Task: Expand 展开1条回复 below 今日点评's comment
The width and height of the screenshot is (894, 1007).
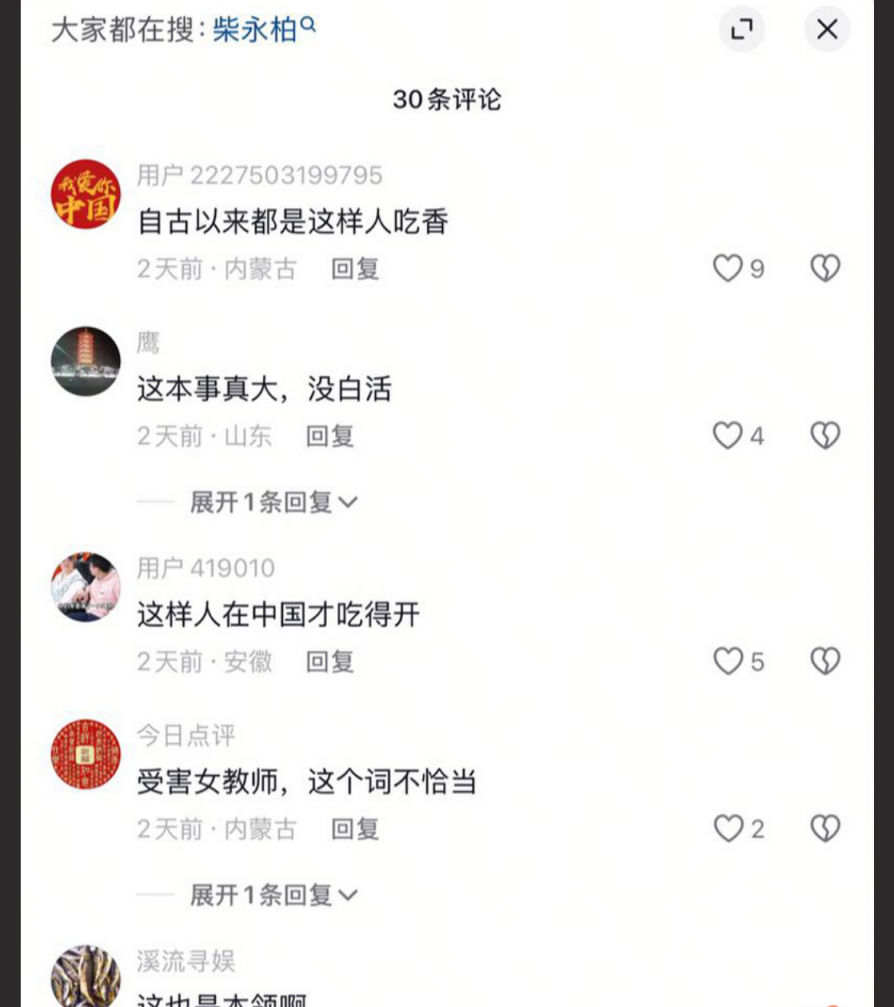Action: [x=263, y=897]
